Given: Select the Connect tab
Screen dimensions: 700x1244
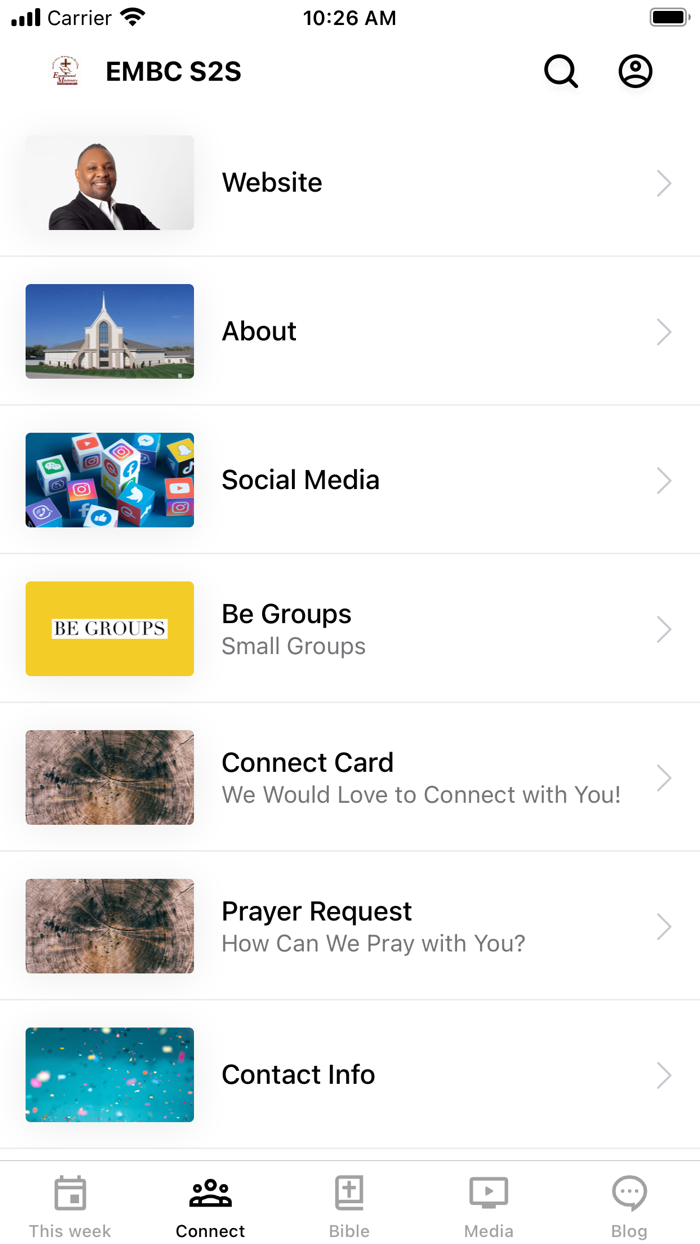Looking at the screenshot, I should [210, 1207].
